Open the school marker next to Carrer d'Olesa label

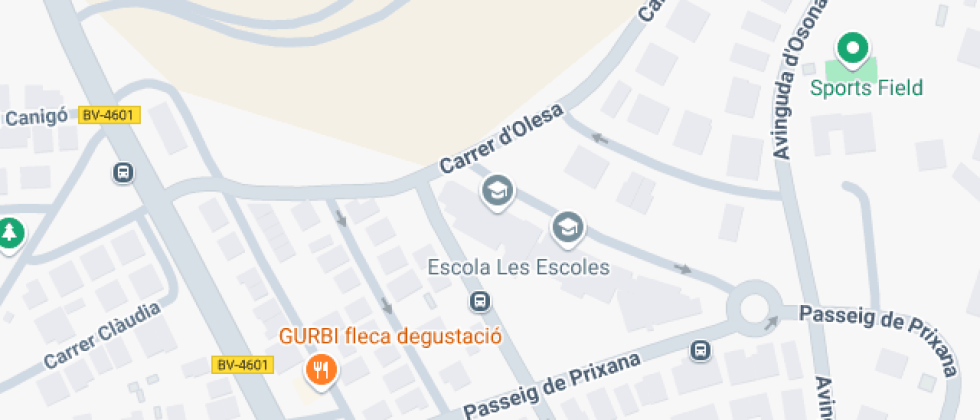(497, 190)
